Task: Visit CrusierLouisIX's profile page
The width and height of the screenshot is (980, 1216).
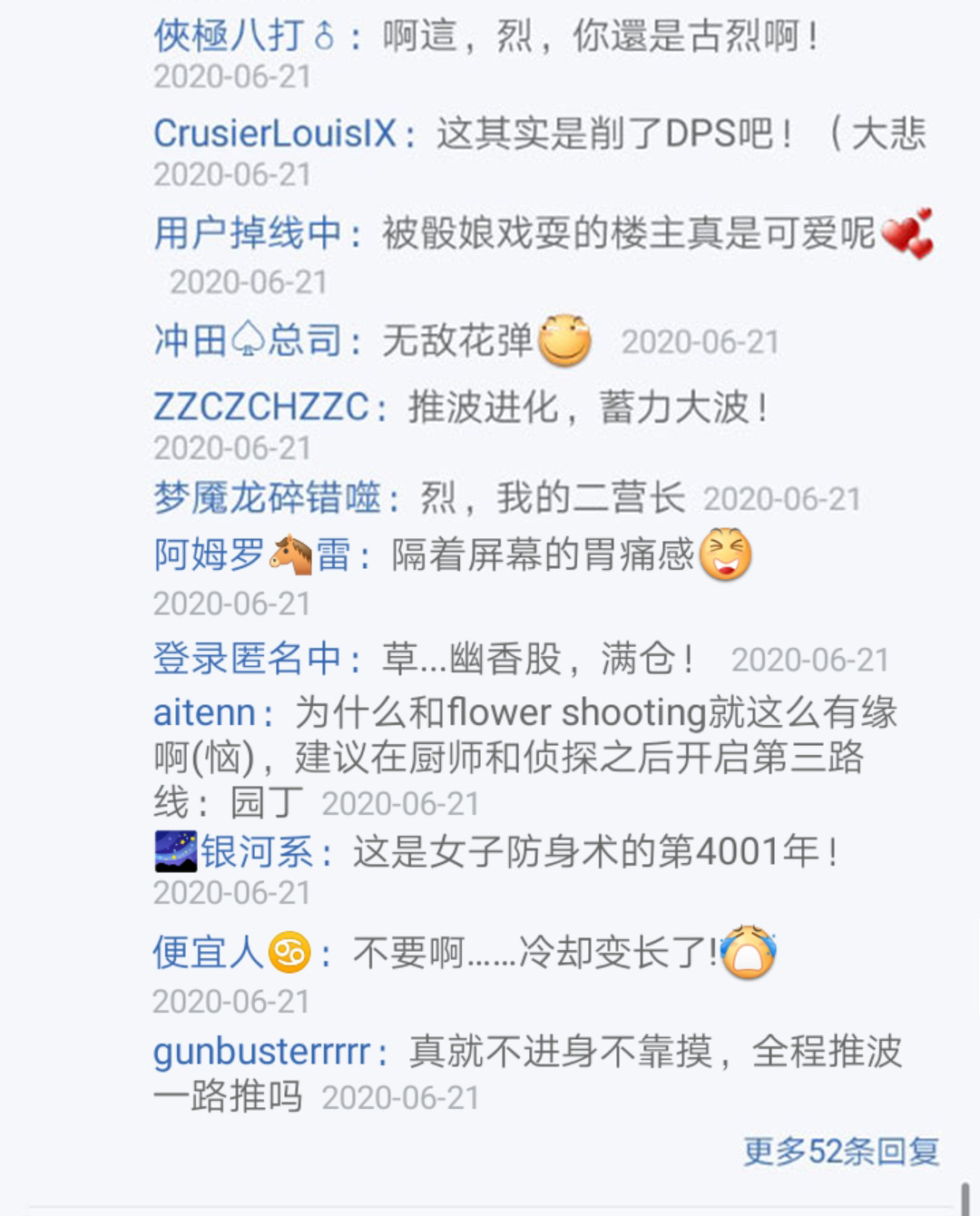Action: click(x=275, y=133)
